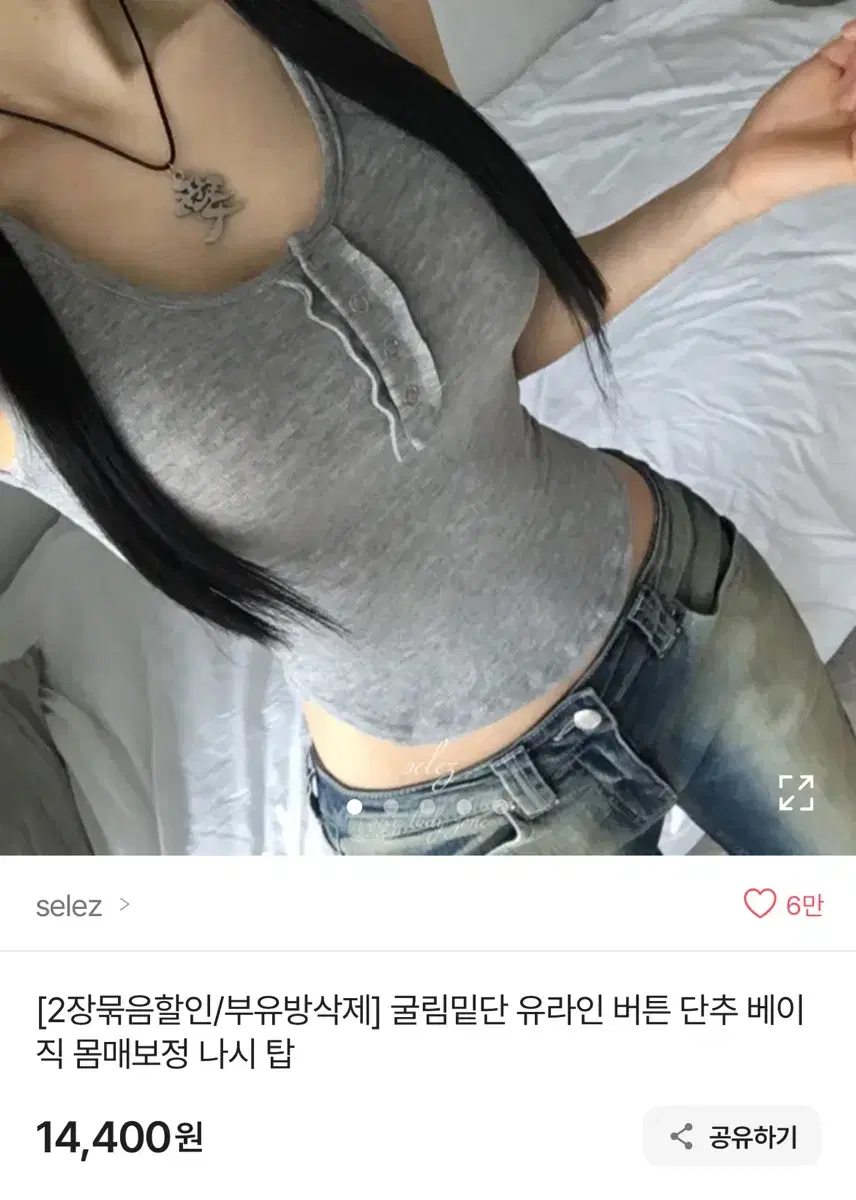Open the photo enlarge icon on the image corner
The height and width of the screenshot is (1200, 856).
[x=797, y=791]
